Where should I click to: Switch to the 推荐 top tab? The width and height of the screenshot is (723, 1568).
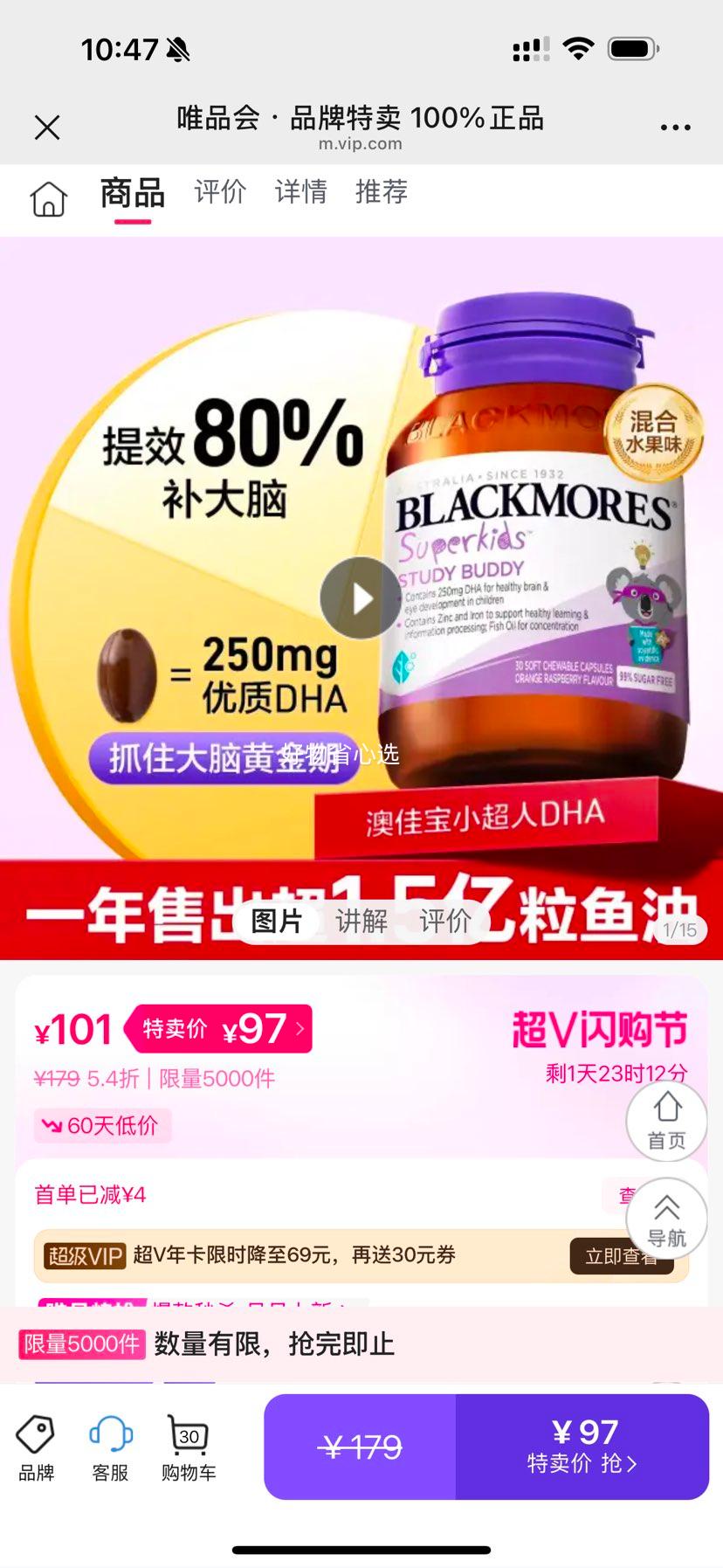(382, 192)
